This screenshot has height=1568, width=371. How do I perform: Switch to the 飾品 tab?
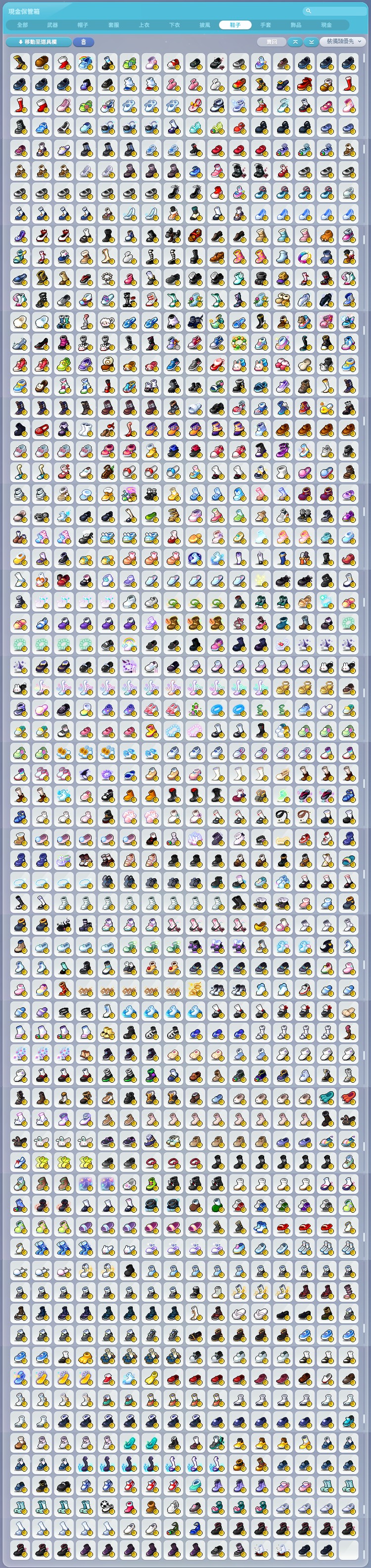296,25
